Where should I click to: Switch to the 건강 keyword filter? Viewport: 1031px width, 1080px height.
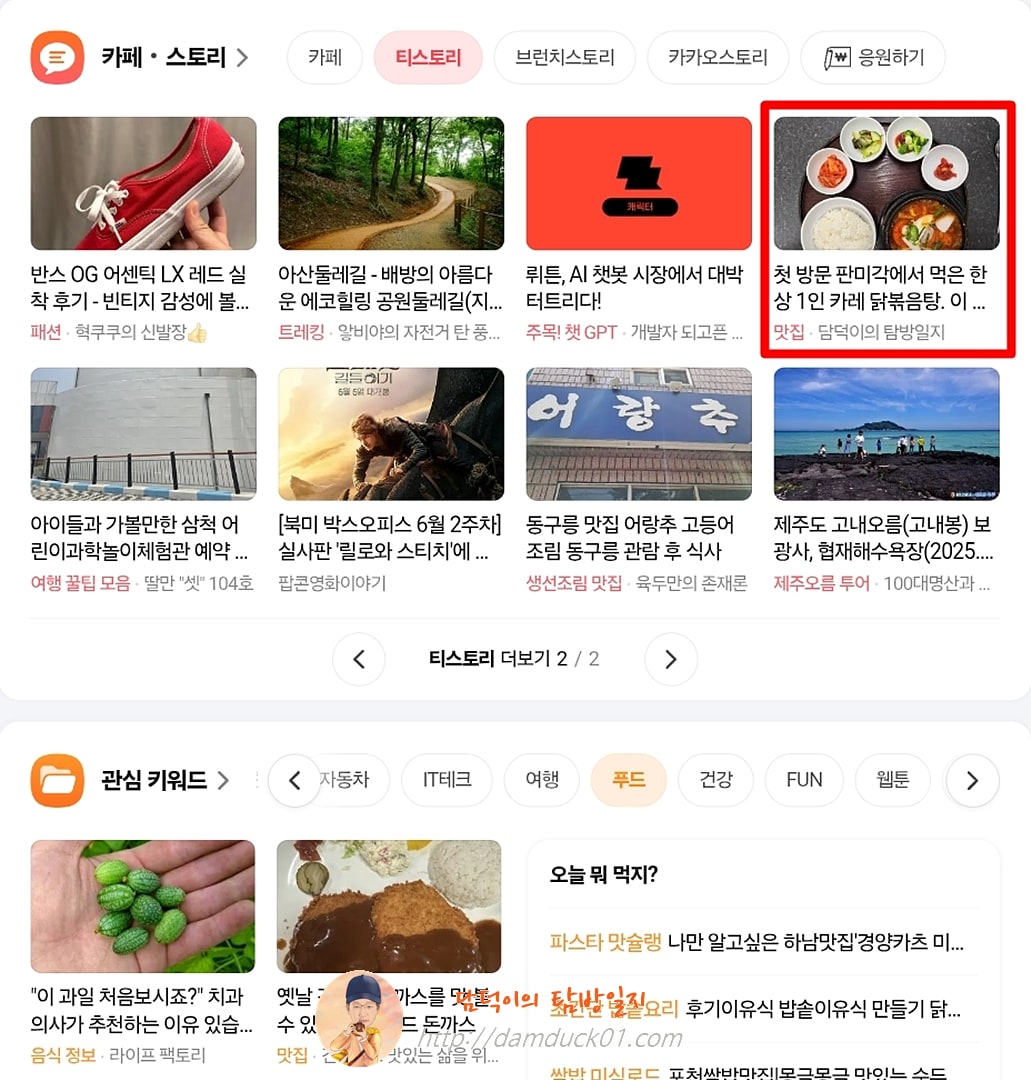[x=716, y=781]
